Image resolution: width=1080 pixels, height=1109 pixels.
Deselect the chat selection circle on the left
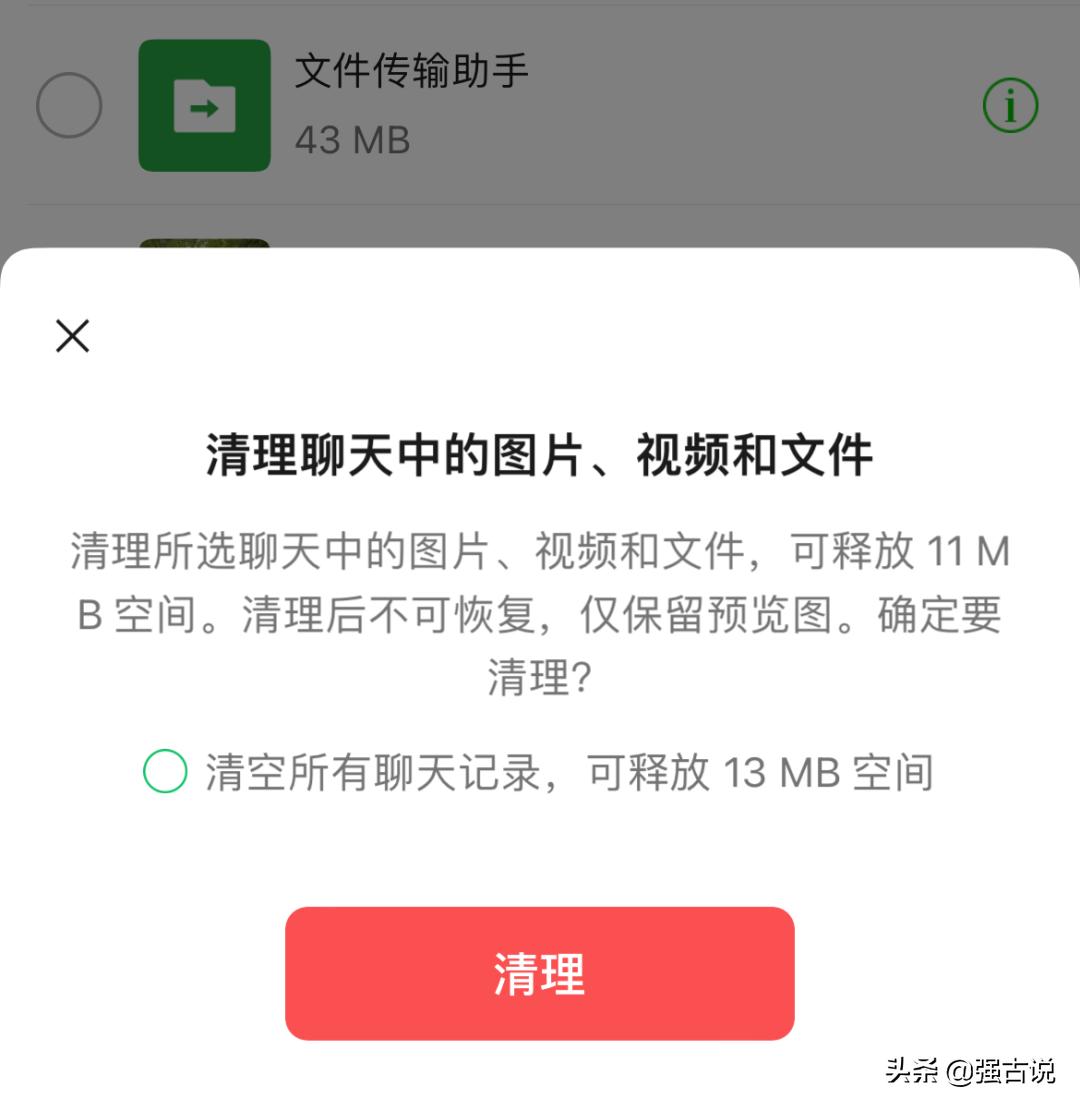click(x=67, y=105)
